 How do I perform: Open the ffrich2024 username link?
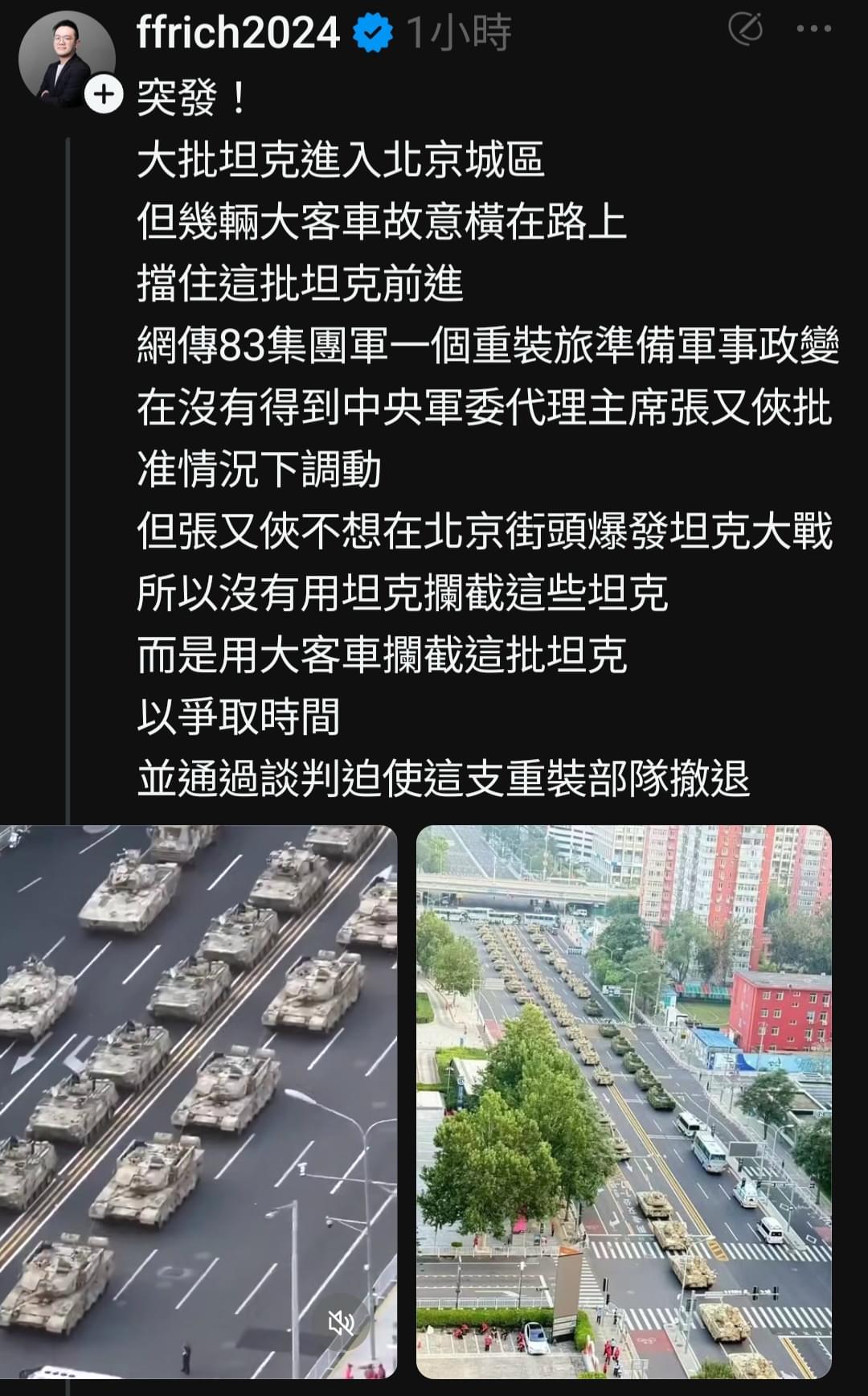pos(238,33)
